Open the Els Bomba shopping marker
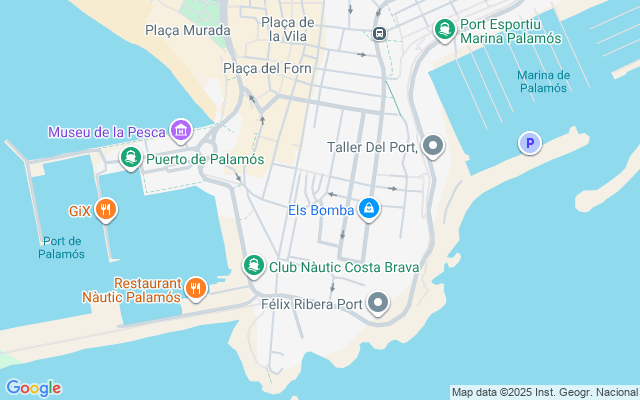This screenshot has height=400, width=640. [x=369, y=208]
